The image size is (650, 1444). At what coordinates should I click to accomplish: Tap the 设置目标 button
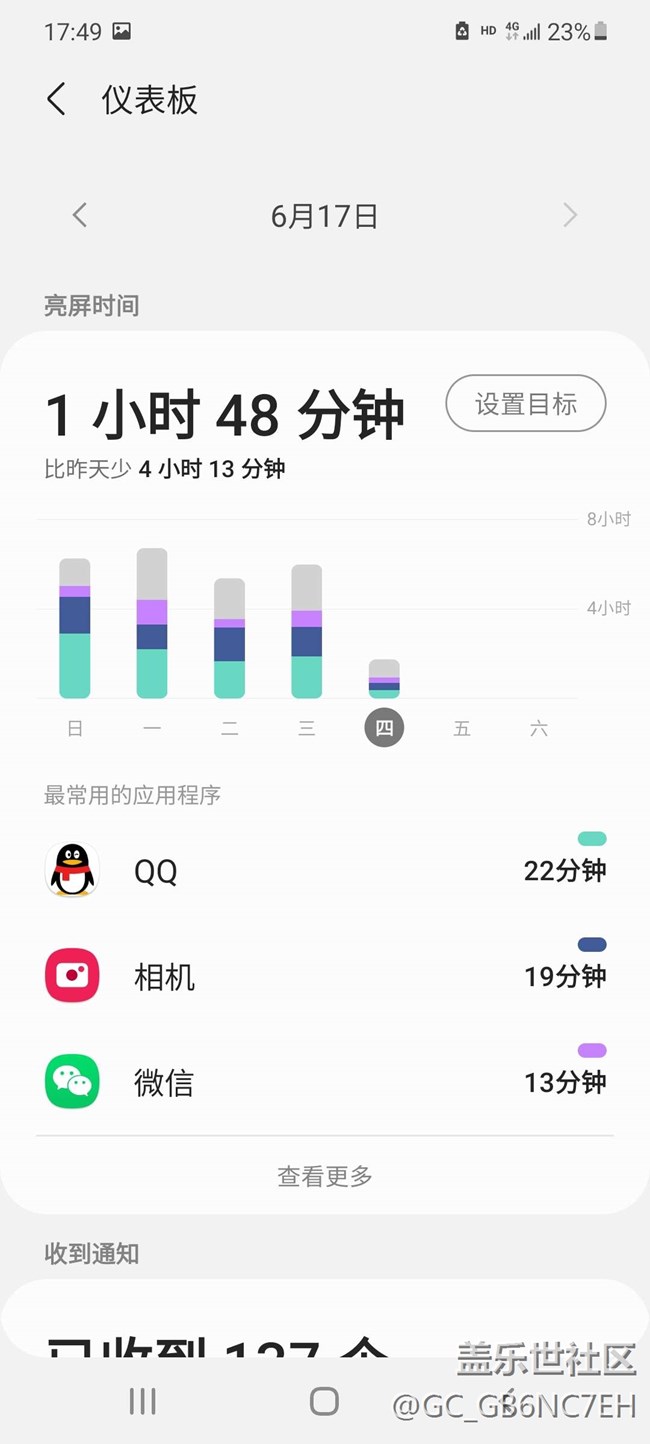(x=526, y=404)
